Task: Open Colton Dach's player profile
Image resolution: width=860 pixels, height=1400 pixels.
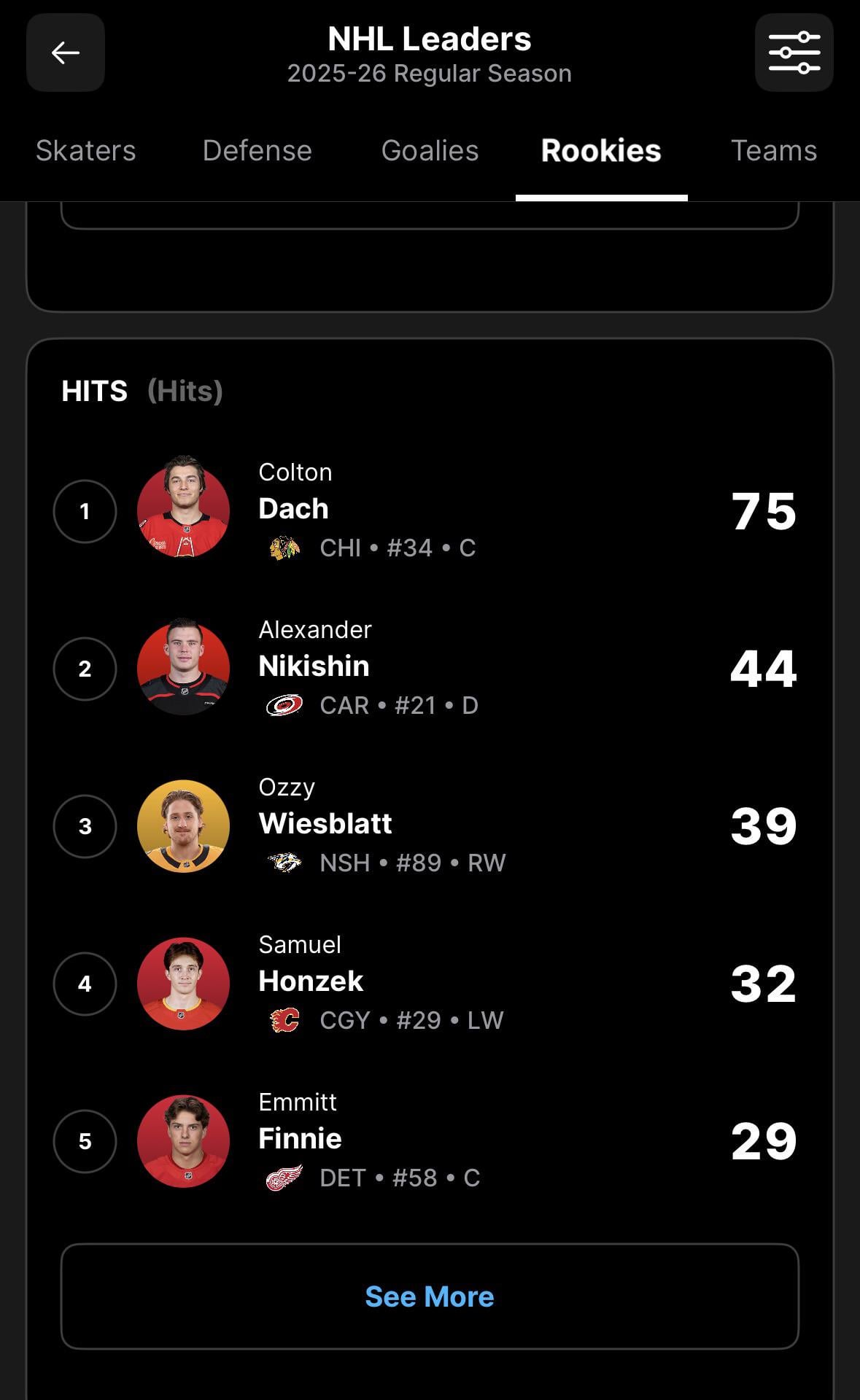Action: tap(294, 509)
